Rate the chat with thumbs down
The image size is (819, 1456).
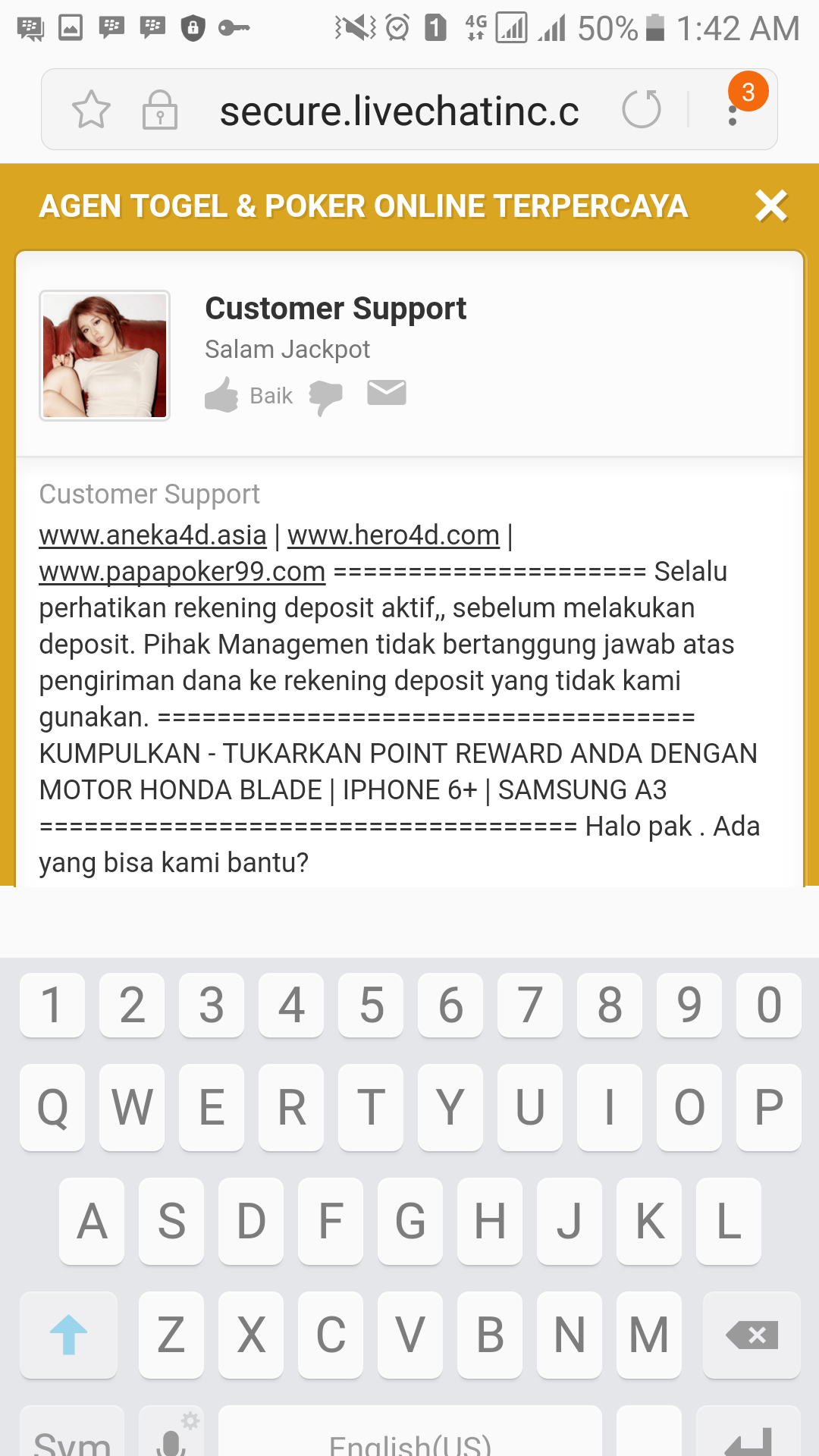pos(326,396)
